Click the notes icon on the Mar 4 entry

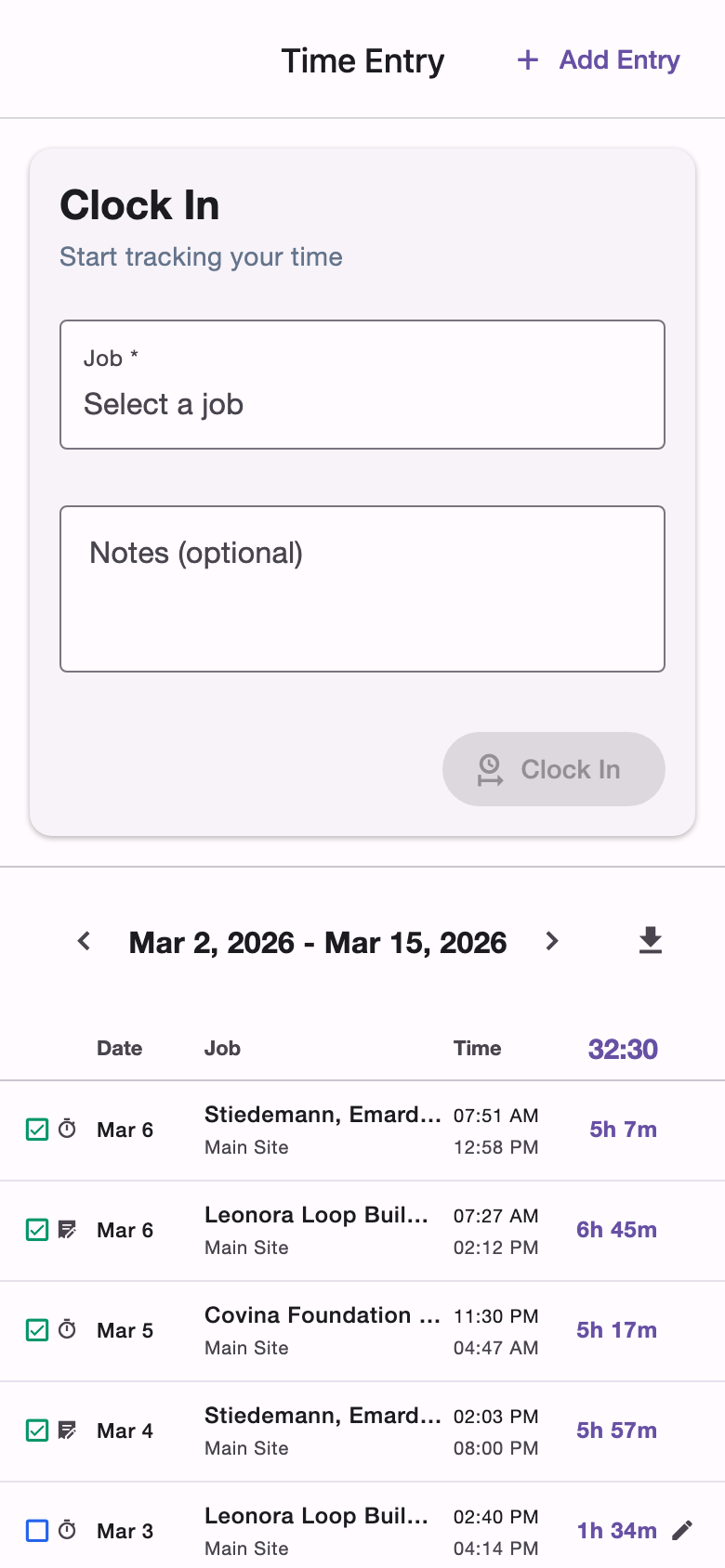pos(67,1431)
